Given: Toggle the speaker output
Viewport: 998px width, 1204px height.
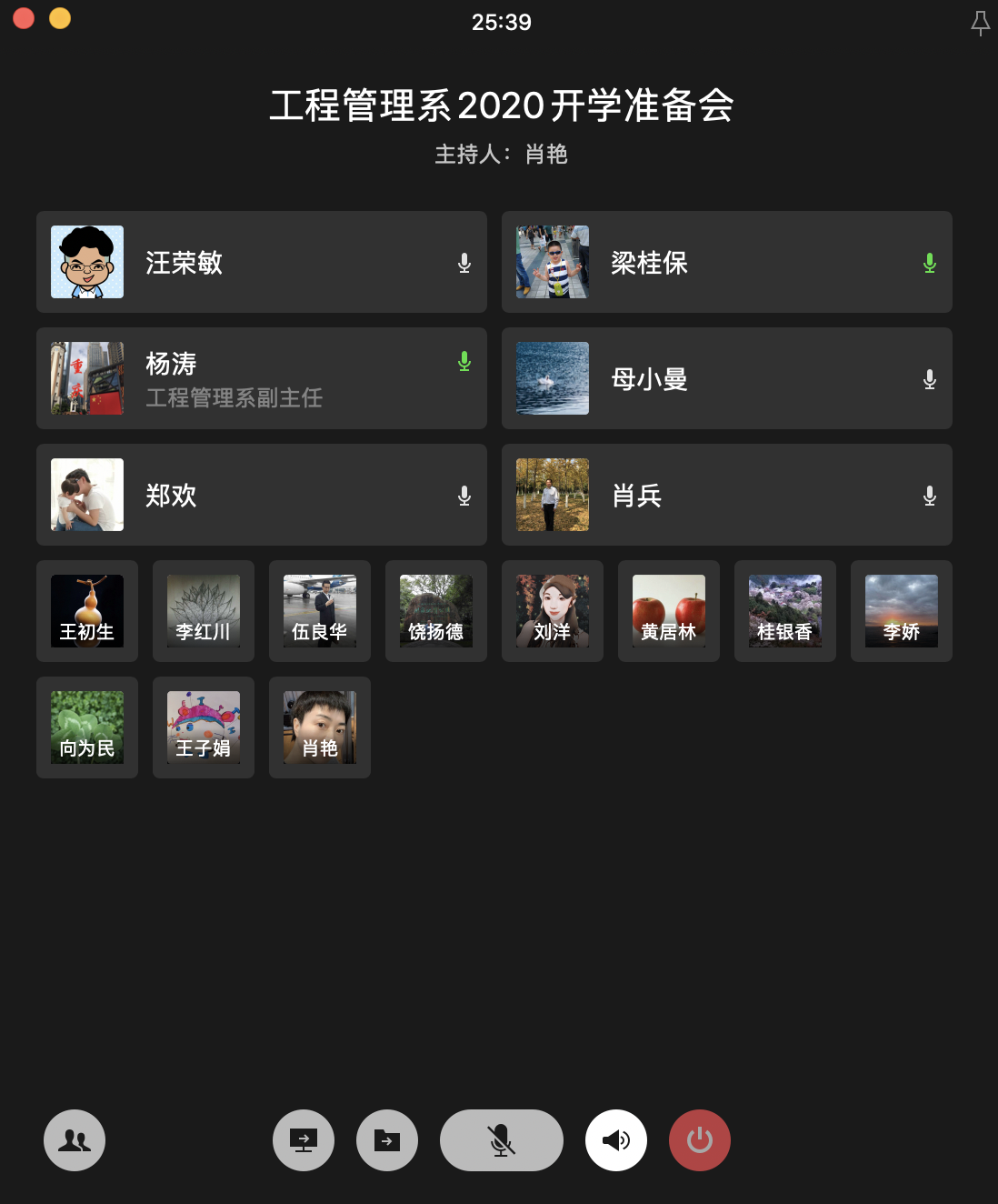Looking at the screenshot, I should pyautogui.click(x=616, y=1140).
